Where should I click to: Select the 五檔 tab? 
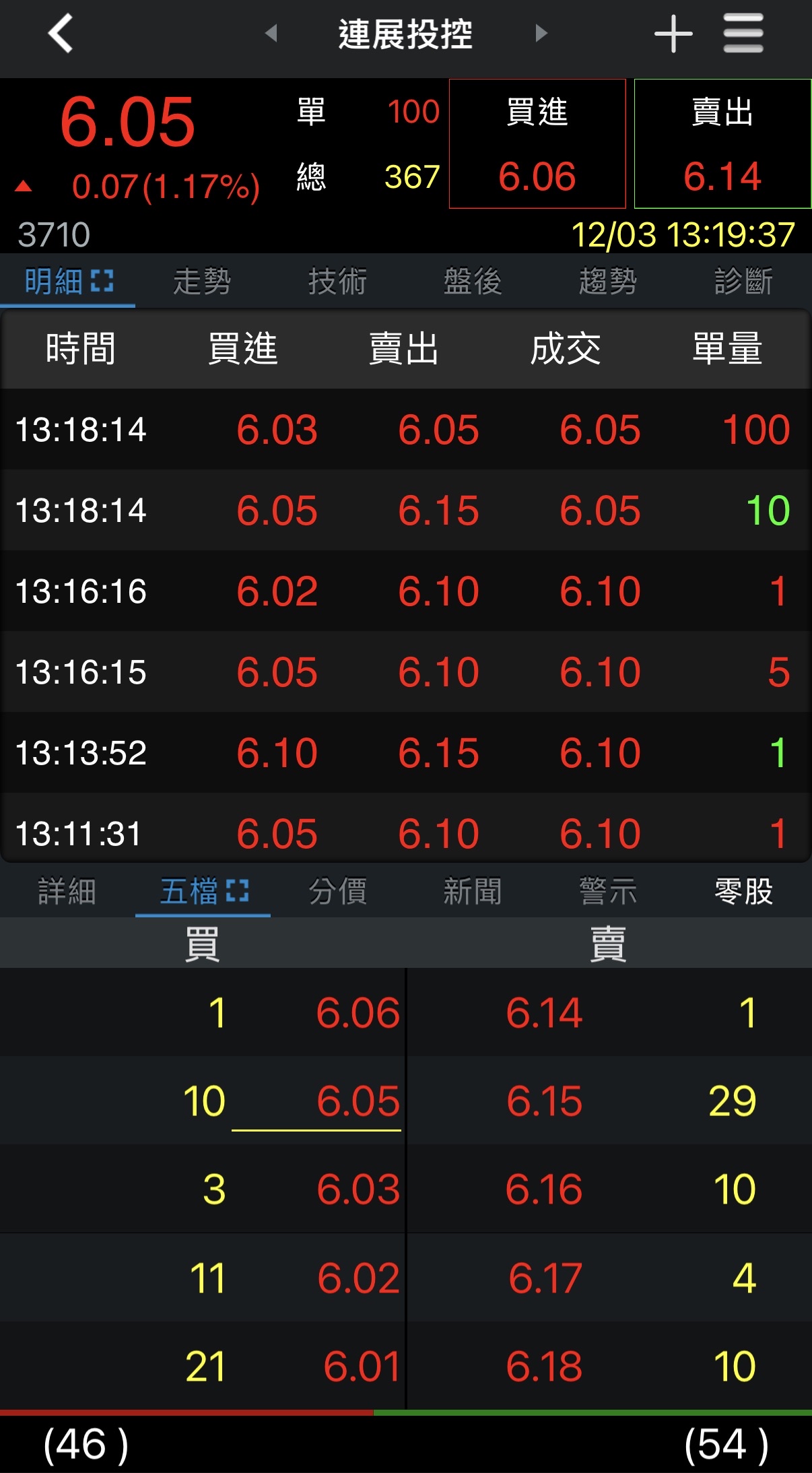pyautogui.click(x=203, y=892)
